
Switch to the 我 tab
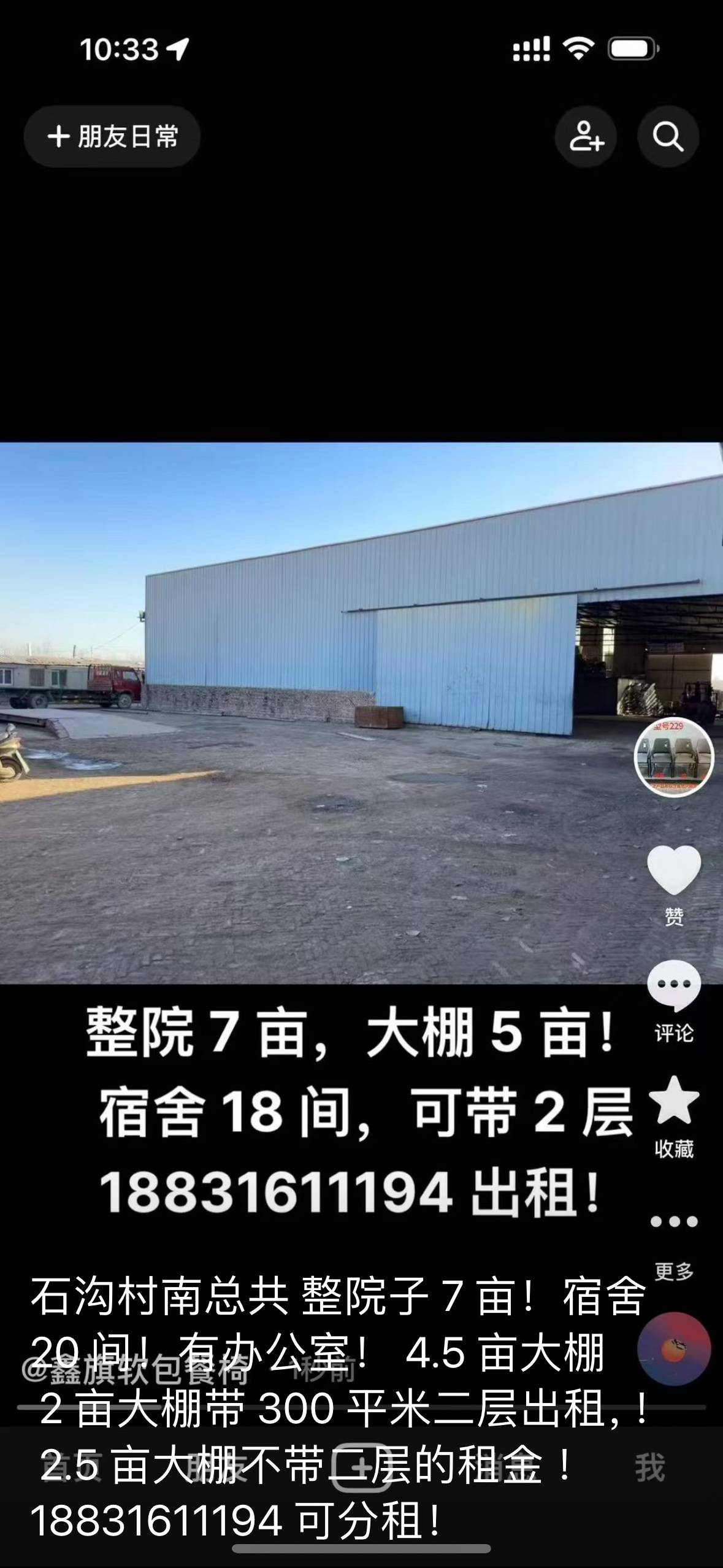[649, 1467]
